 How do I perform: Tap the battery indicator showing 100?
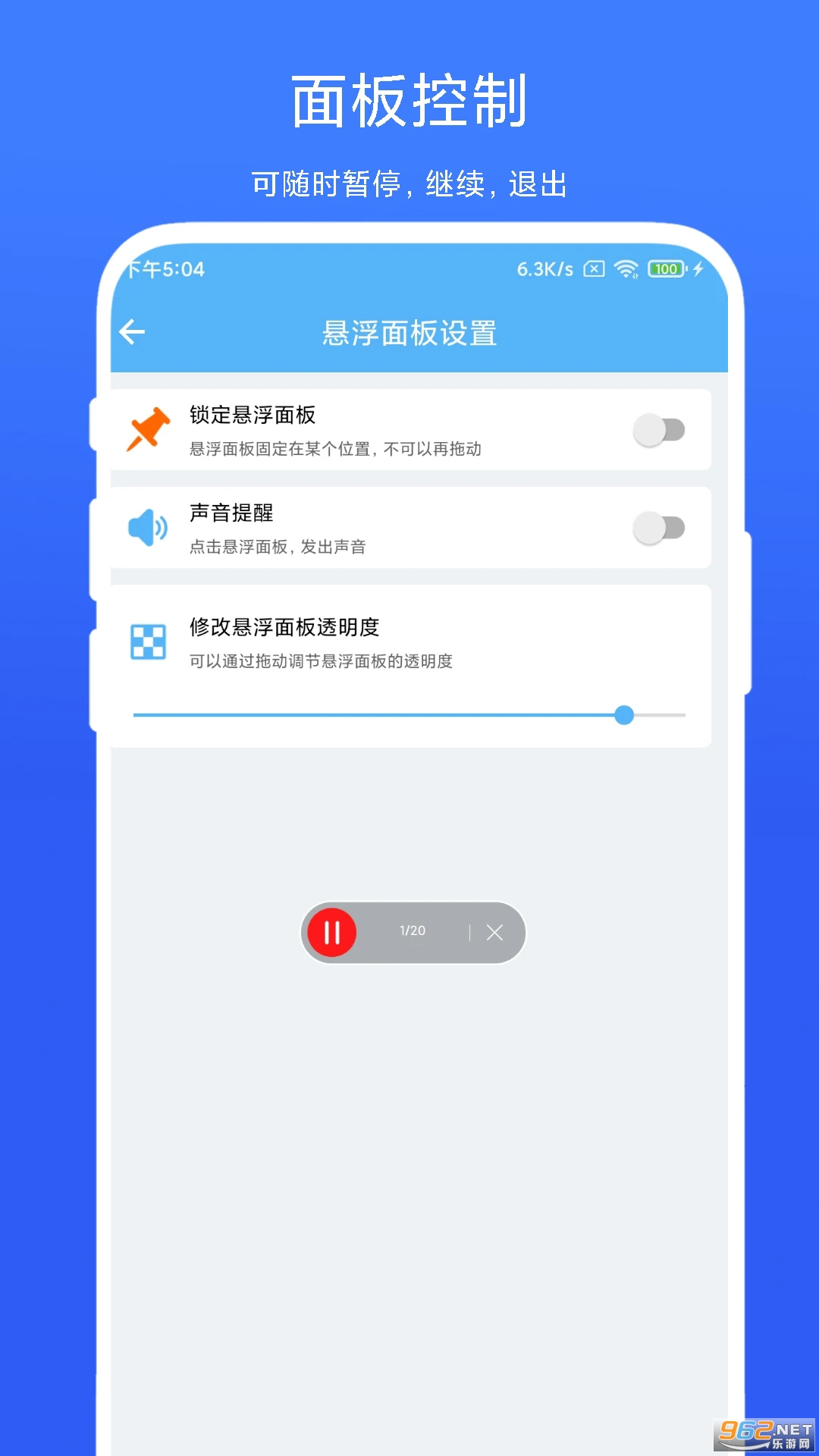[x=665, y=269]
